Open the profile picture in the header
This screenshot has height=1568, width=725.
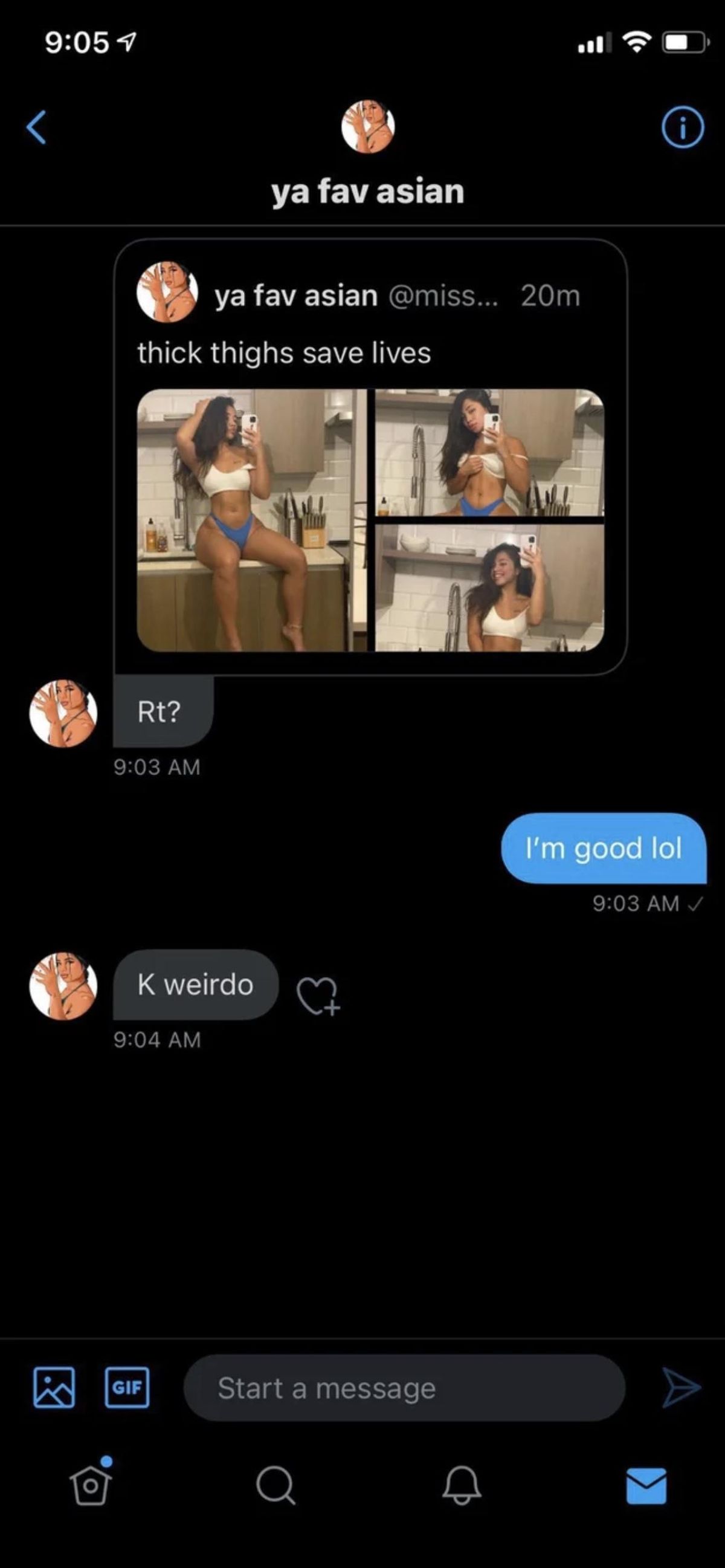click(367, 126)
